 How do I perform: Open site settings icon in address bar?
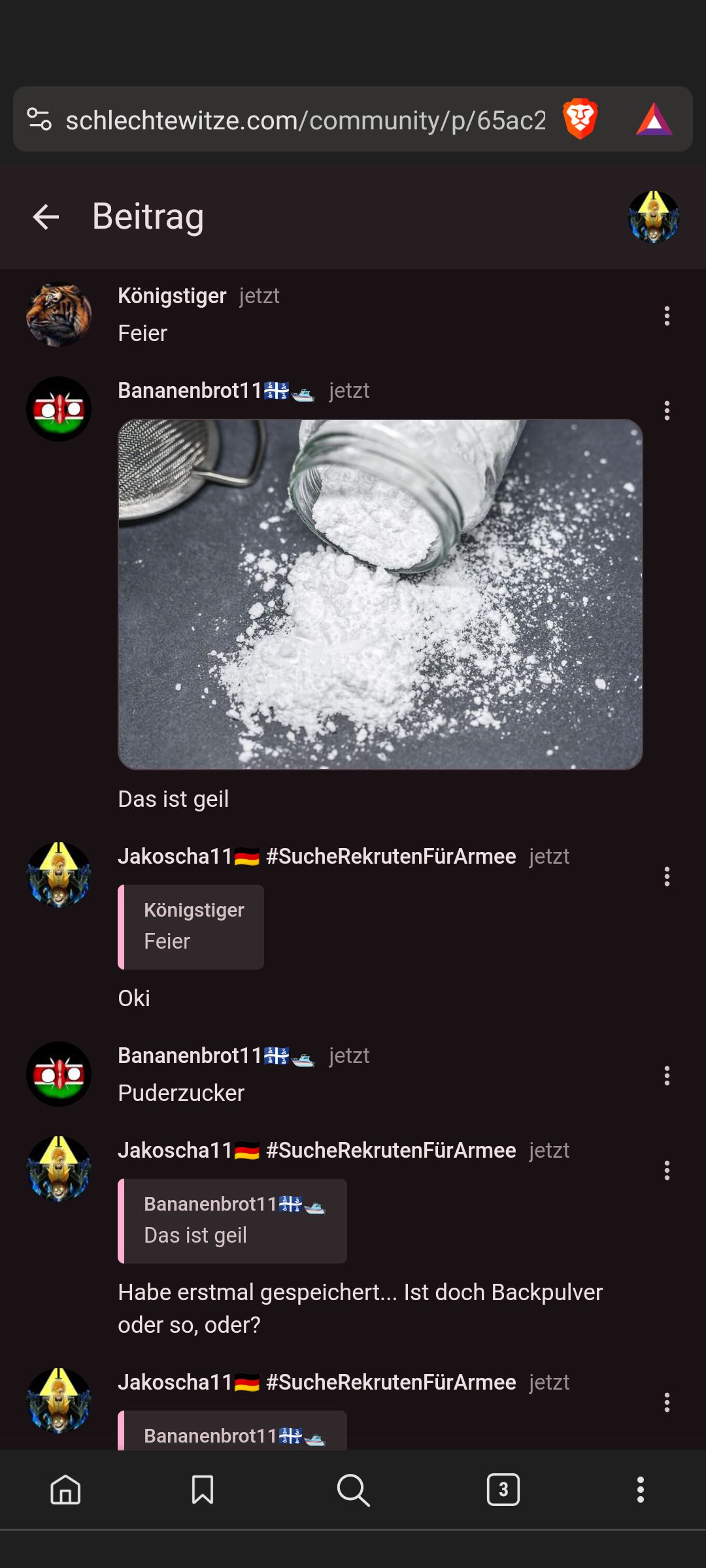[39, 120]
